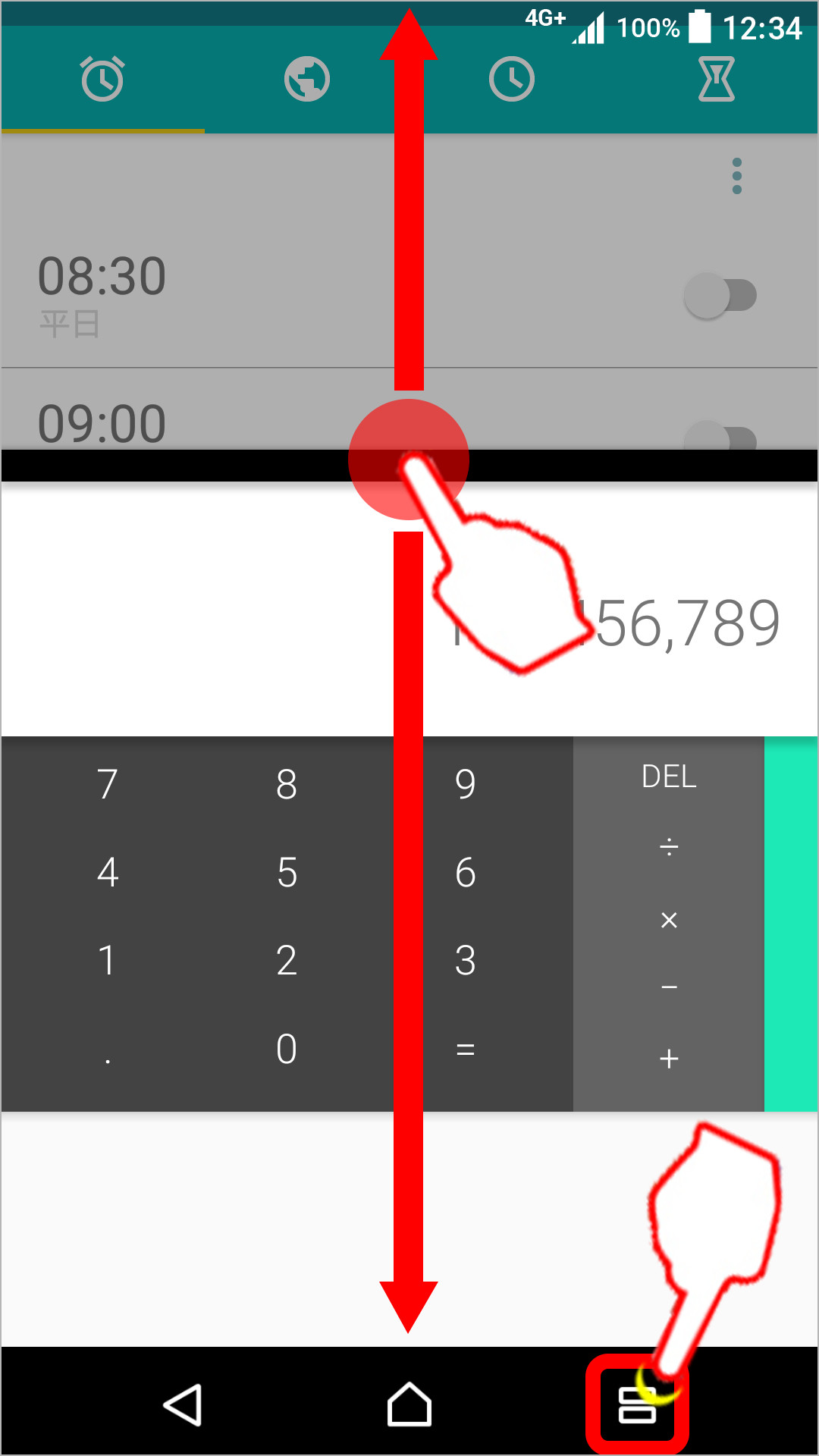This screenshot has width=819, height=1456.
Task: Tap calculator key 7
Action: [108, 784]
